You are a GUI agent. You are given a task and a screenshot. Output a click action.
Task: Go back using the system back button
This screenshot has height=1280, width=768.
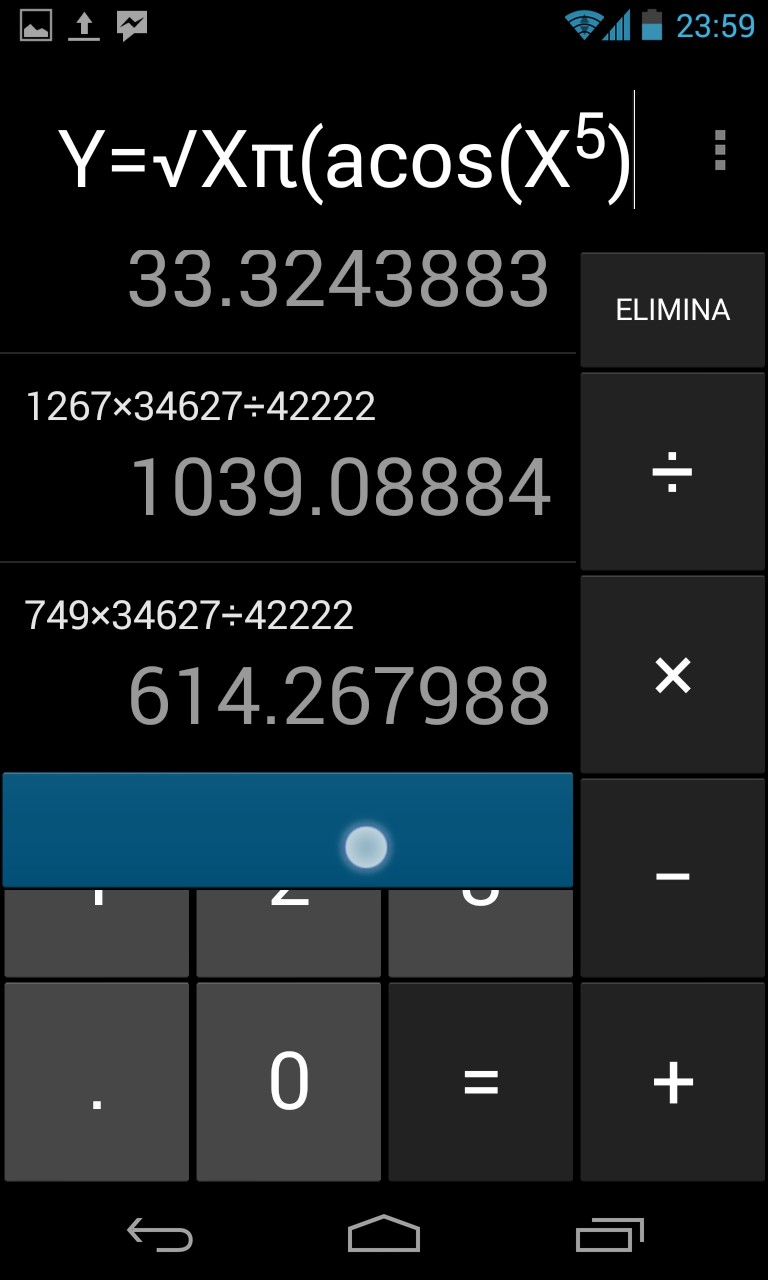pyautogui.click(x=160, y=1236)
